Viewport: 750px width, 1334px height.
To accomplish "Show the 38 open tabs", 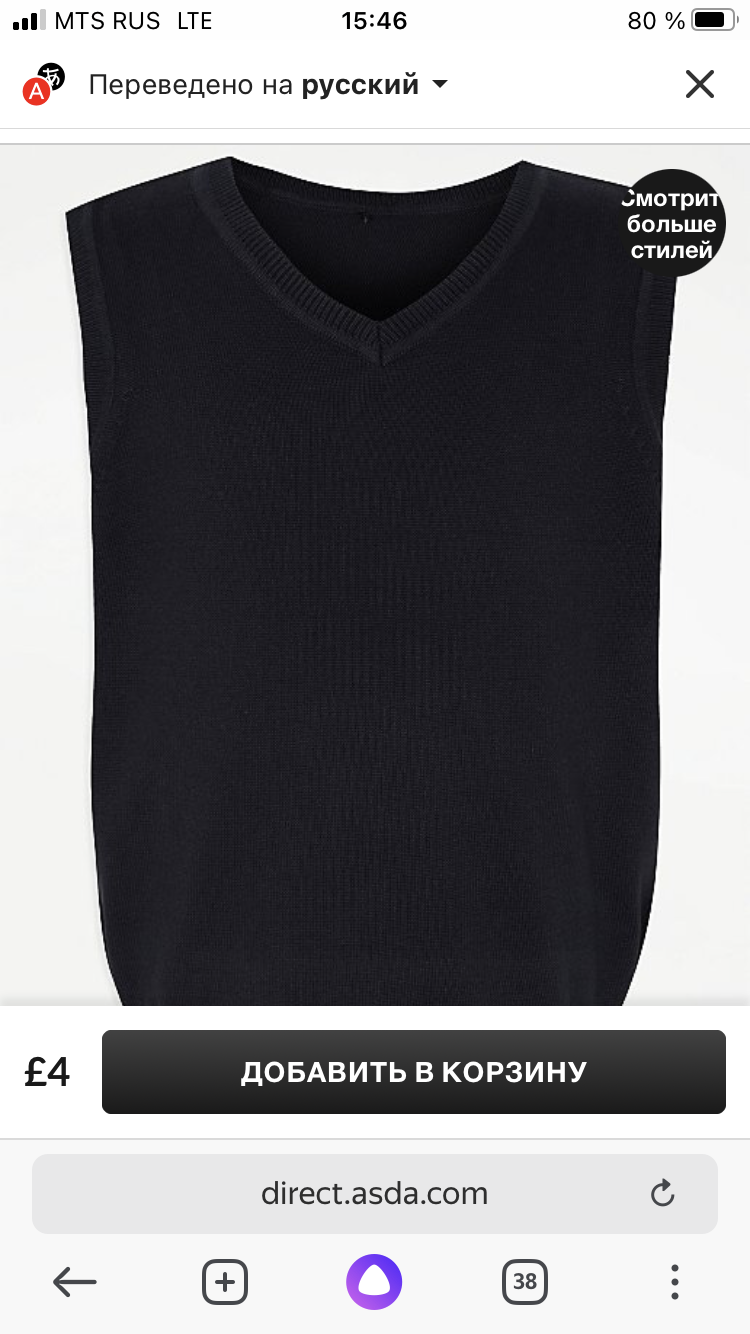I will [525, 1281].
